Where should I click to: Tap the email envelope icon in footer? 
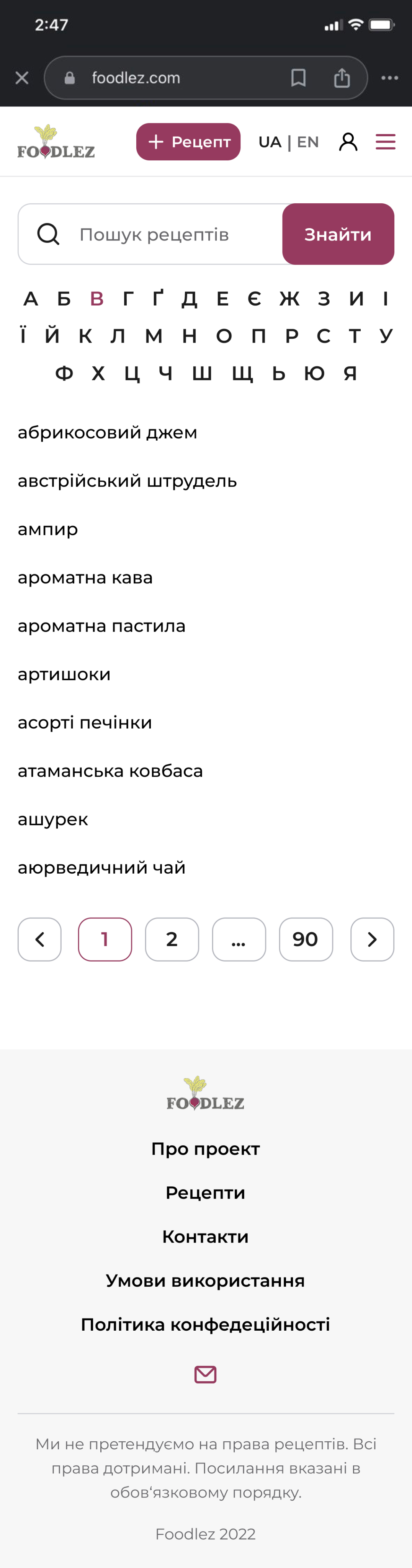[x=206, y=1374]
